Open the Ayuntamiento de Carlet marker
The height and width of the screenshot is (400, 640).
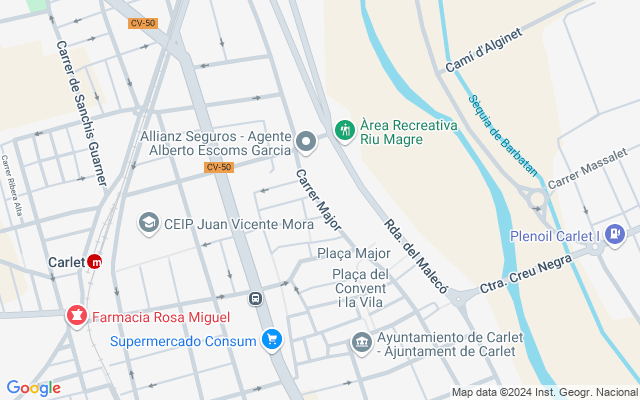click(361, 343)
